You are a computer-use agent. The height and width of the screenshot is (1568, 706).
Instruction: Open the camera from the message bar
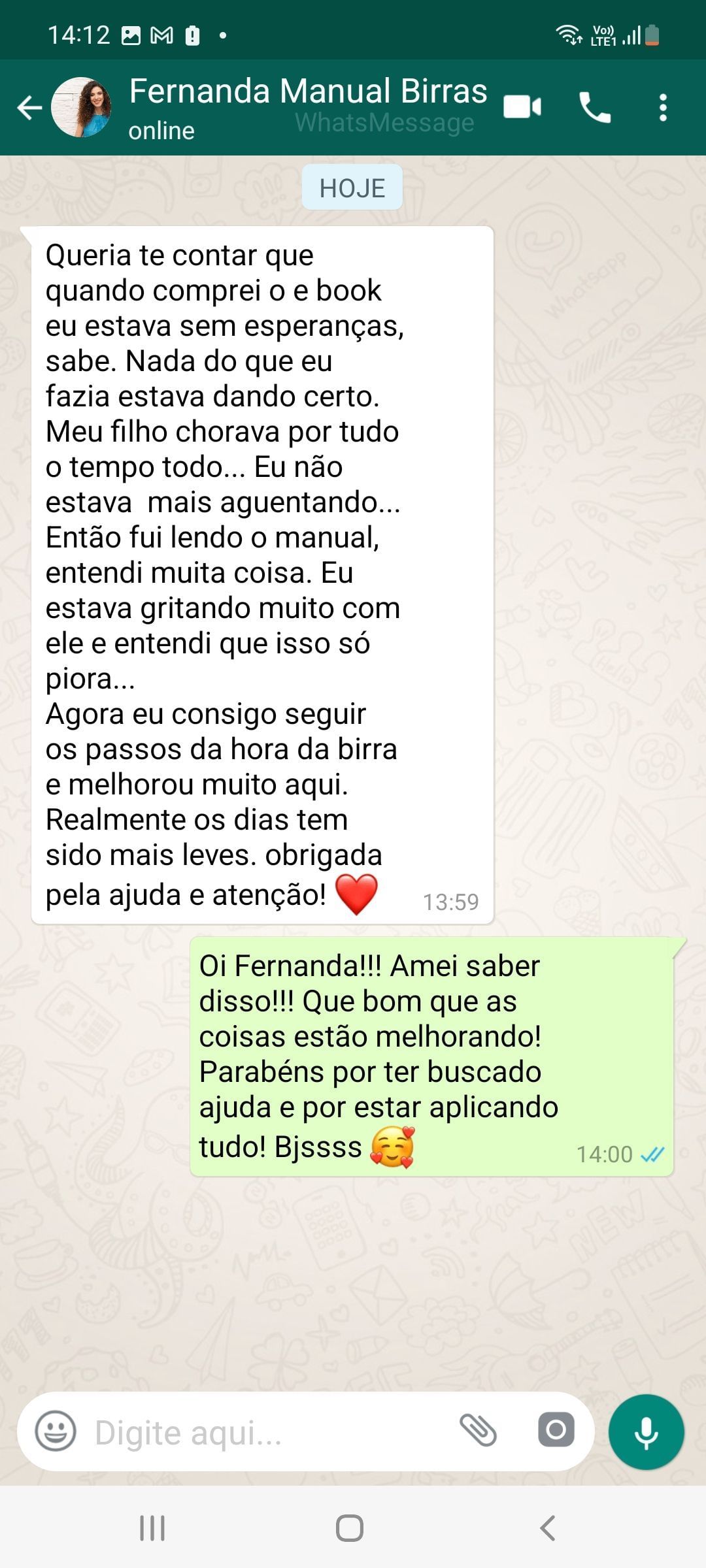click(x=556, y=1430)
